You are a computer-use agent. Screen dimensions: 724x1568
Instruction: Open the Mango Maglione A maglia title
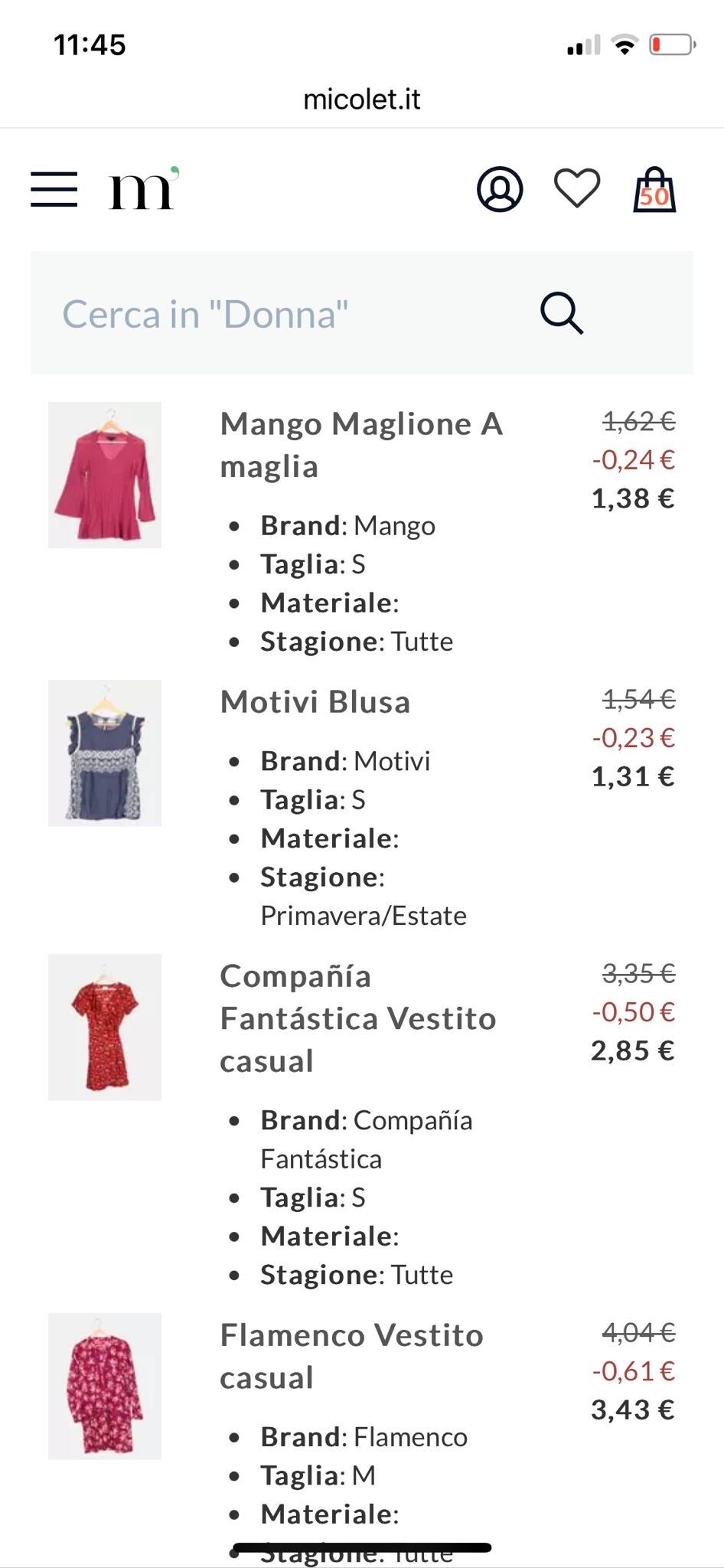click(x=361, y=445)
